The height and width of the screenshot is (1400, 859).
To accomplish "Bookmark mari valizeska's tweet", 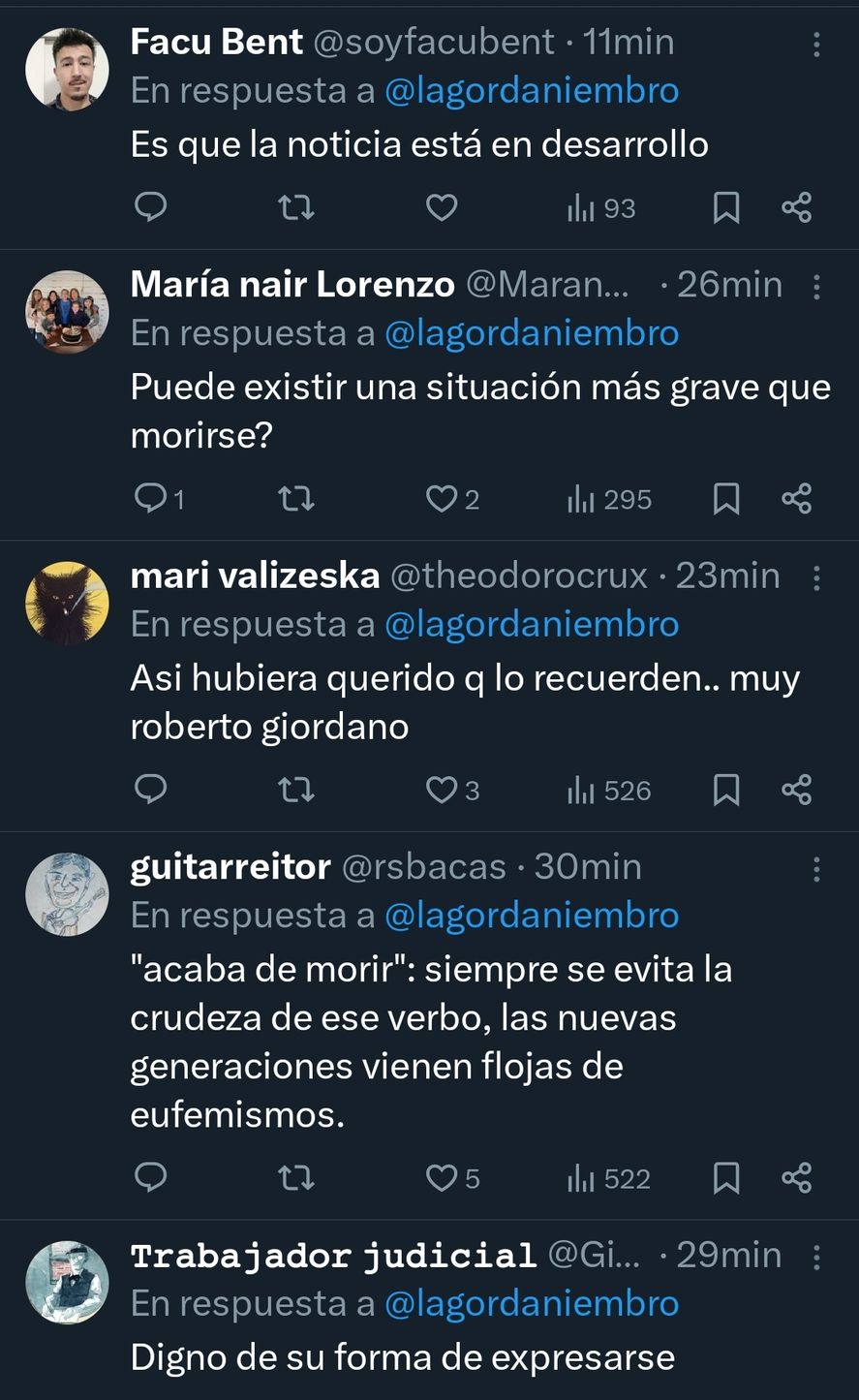I will (x=726, y=791).
